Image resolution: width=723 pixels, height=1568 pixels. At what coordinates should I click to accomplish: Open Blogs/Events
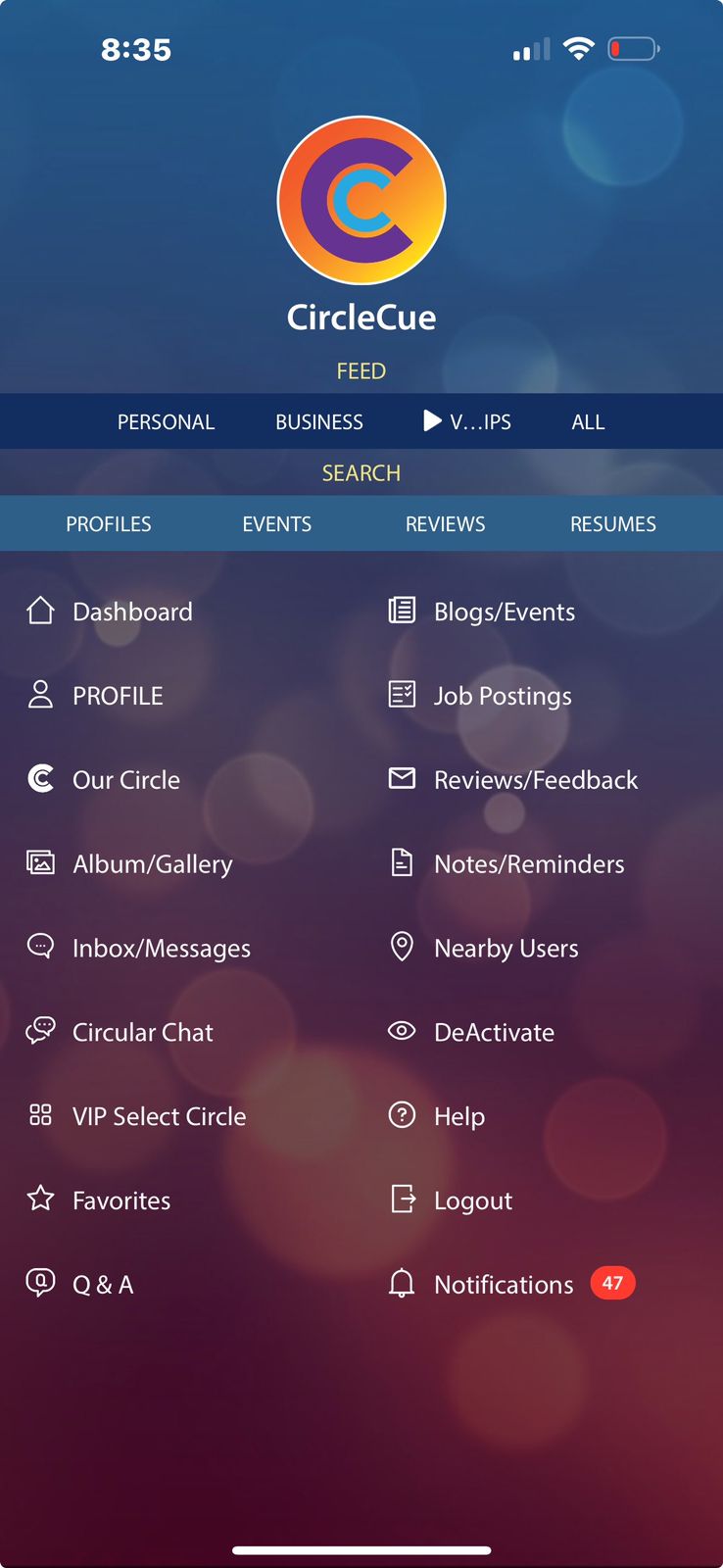[x=504, y=612]
